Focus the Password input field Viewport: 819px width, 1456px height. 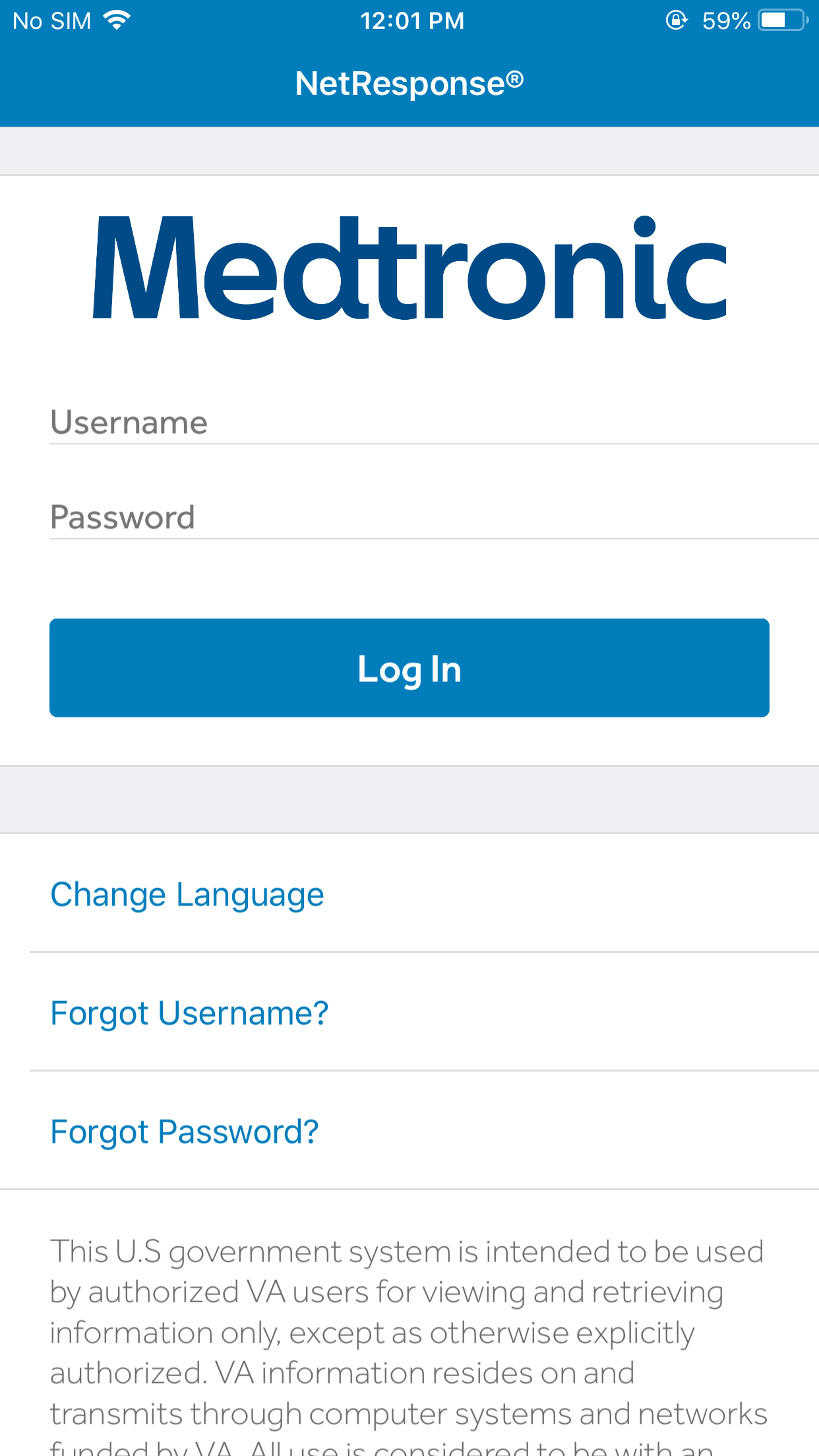click(409, 517)
